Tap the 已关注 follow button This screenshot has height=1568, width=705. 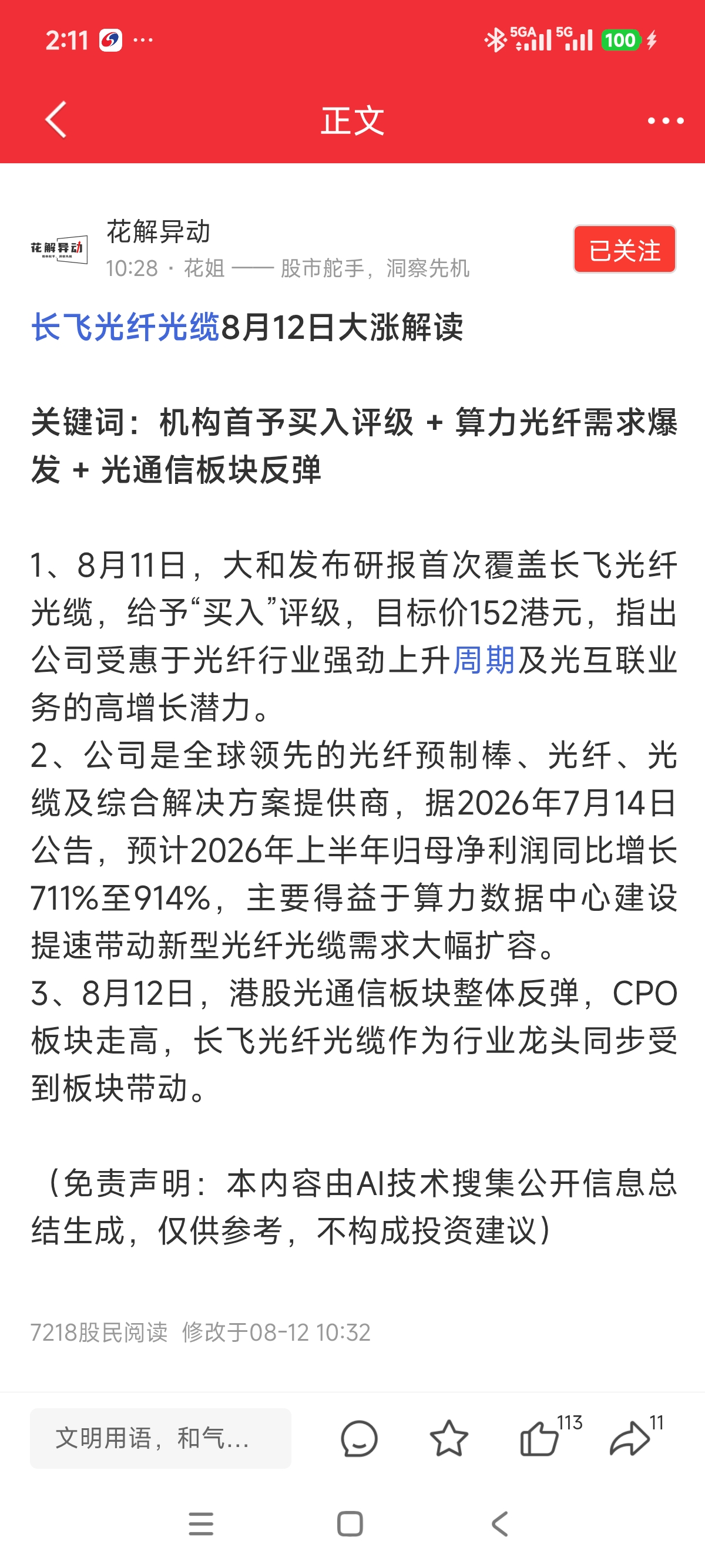[x=624, y=250]
